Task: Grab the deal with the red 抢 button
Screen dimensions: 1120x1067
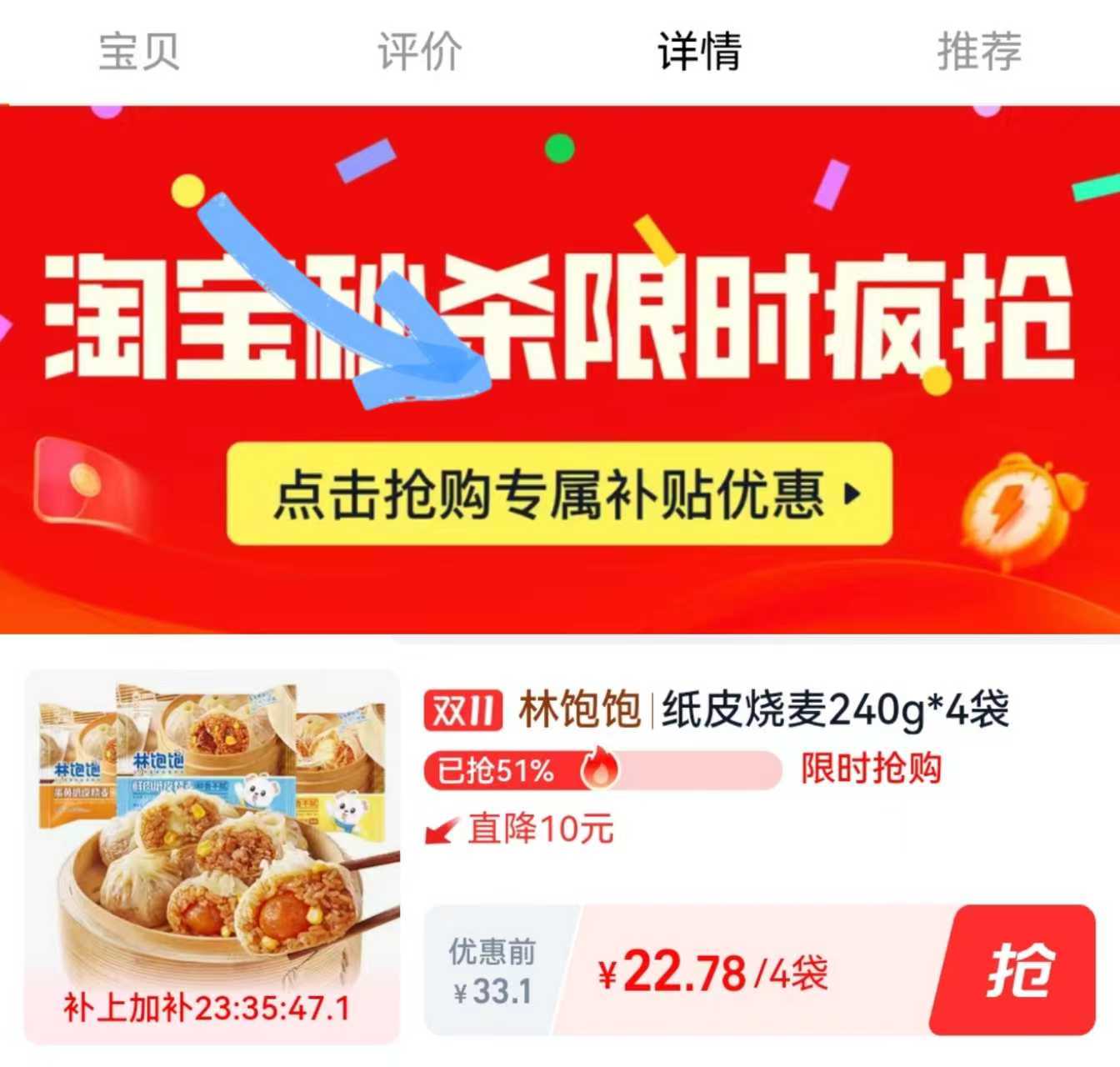Action: pos(1020,970)
